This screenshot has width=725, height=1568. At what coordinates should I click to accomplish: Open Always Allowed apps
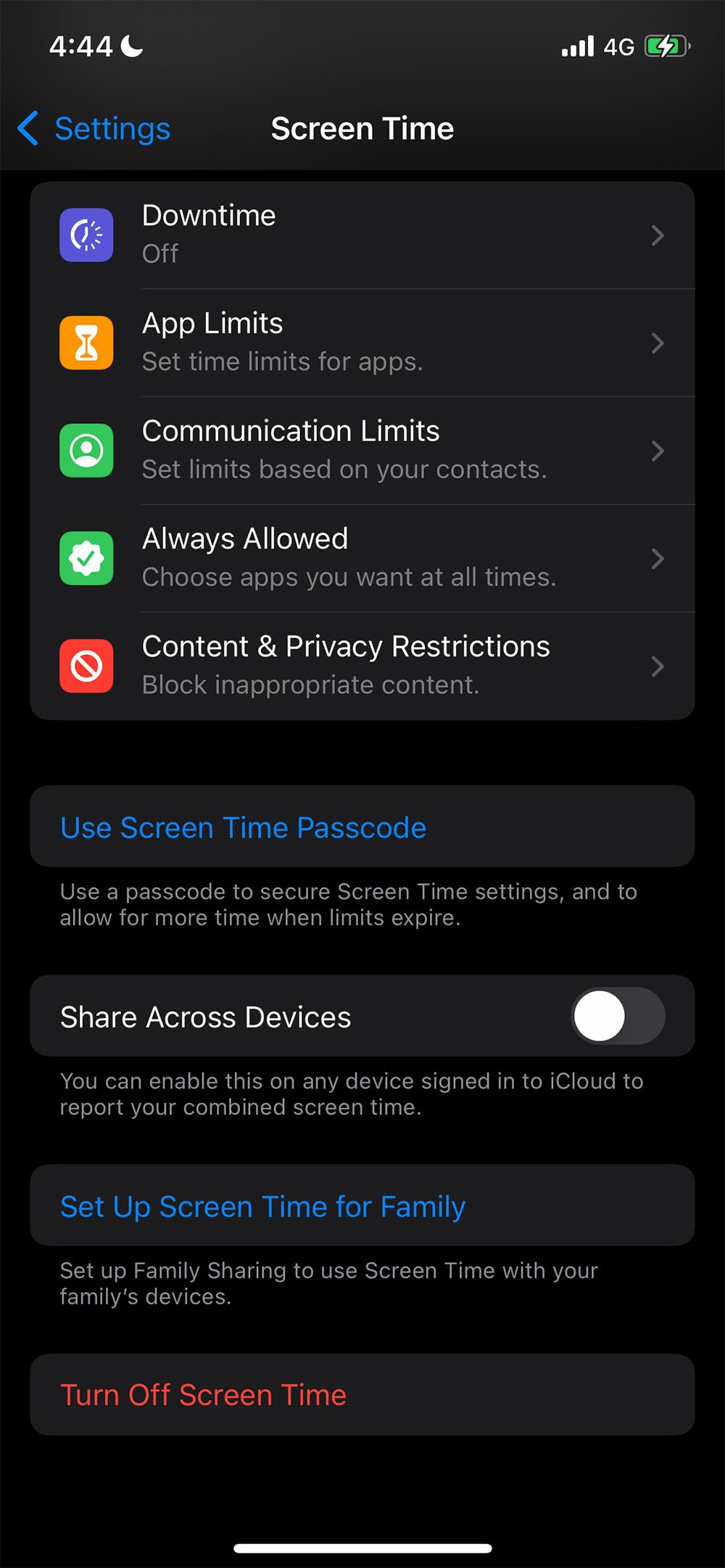[x=362, y=558]
